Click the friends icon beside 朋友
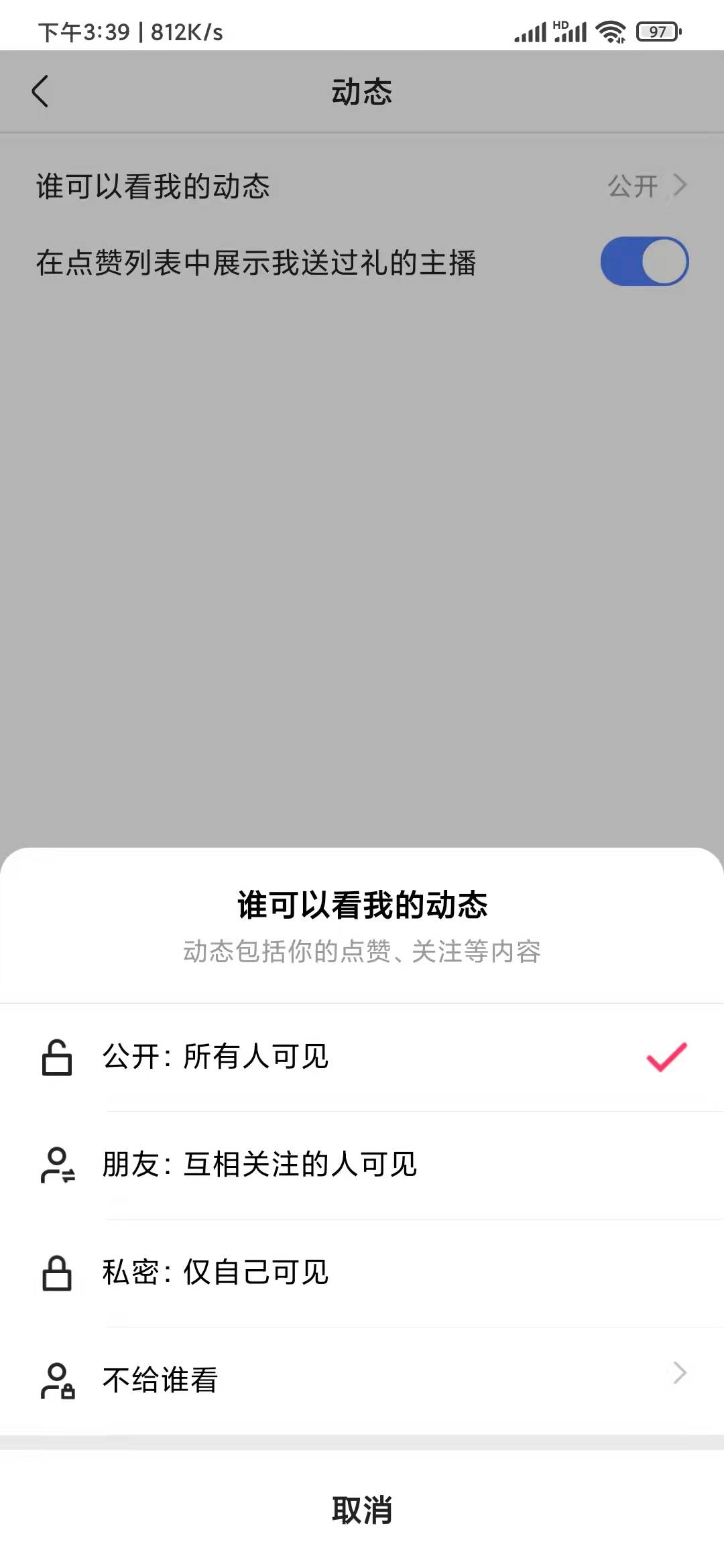Viewport: 724px width, 1568px height. 56,1165
